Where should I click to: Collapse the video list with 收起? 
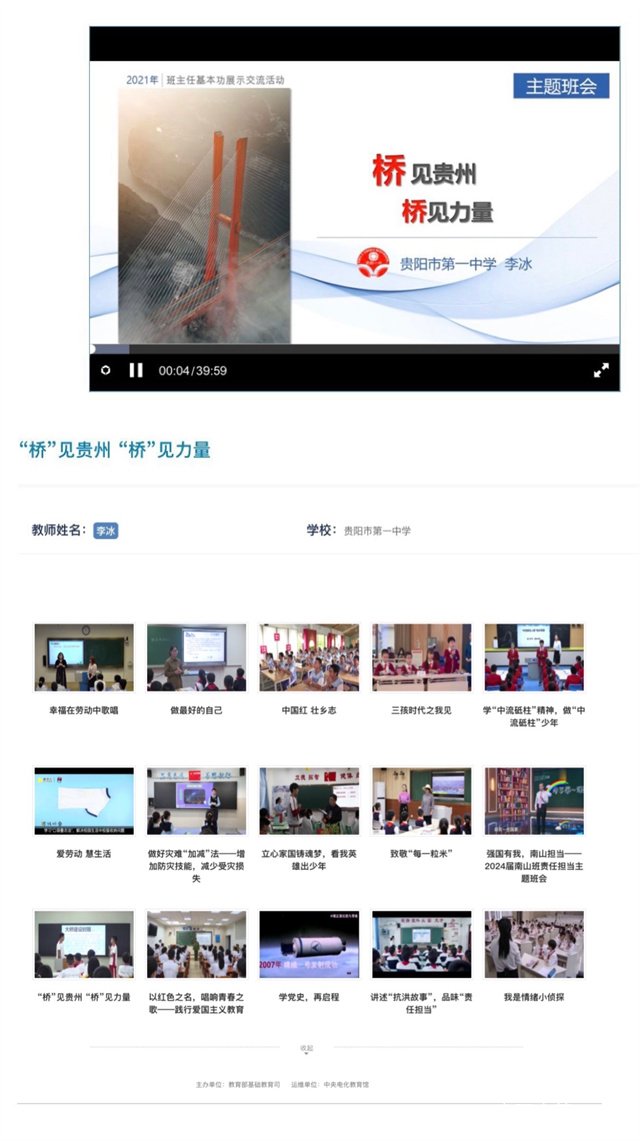point(306,1048)
